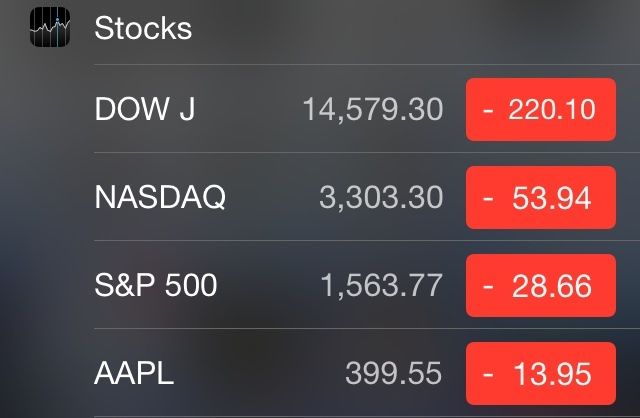
Task: Open the NASDAQ stock row
Action: click(268, 198)
